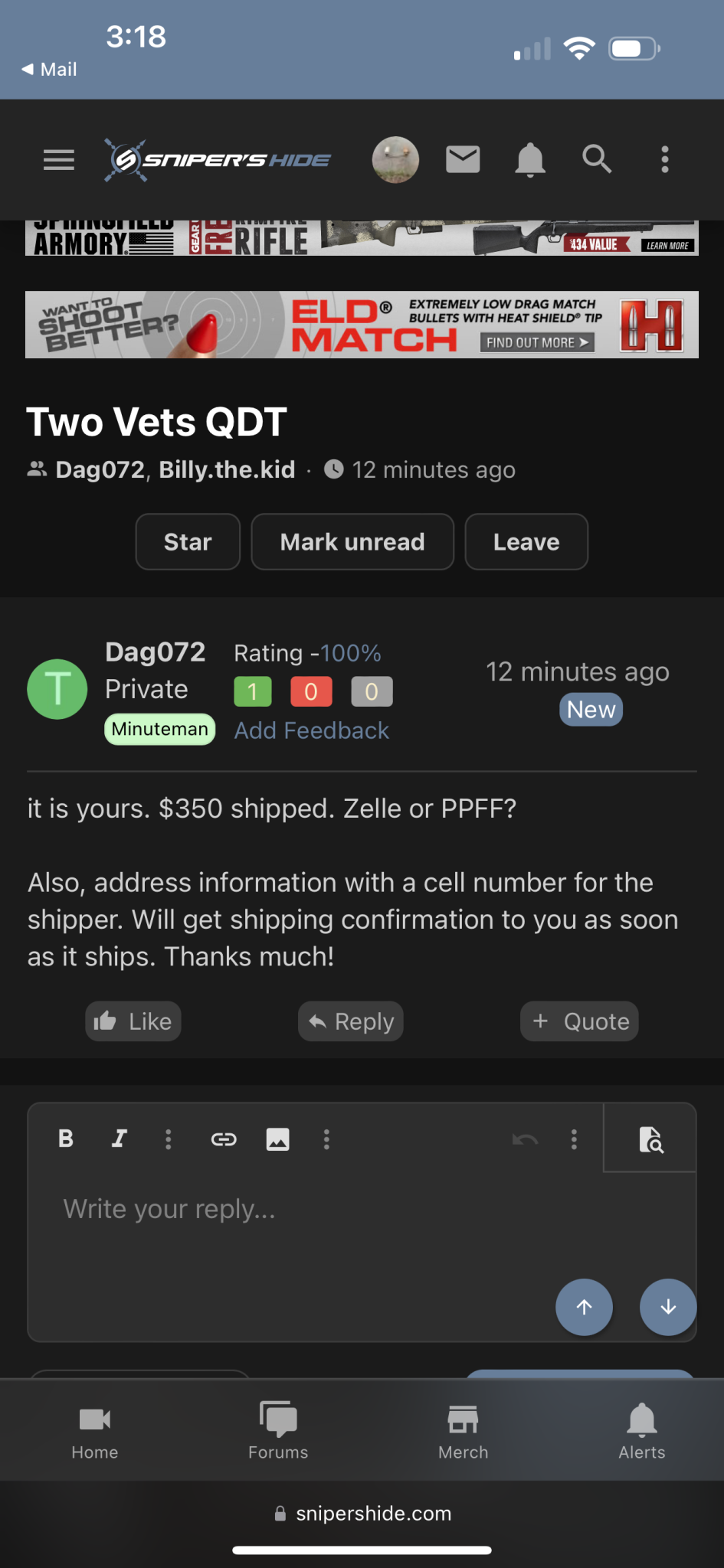The width and height of the screenshot is (724, 1568).
Task: Insert a link in the reply
Action: (x=224, y=1139)
